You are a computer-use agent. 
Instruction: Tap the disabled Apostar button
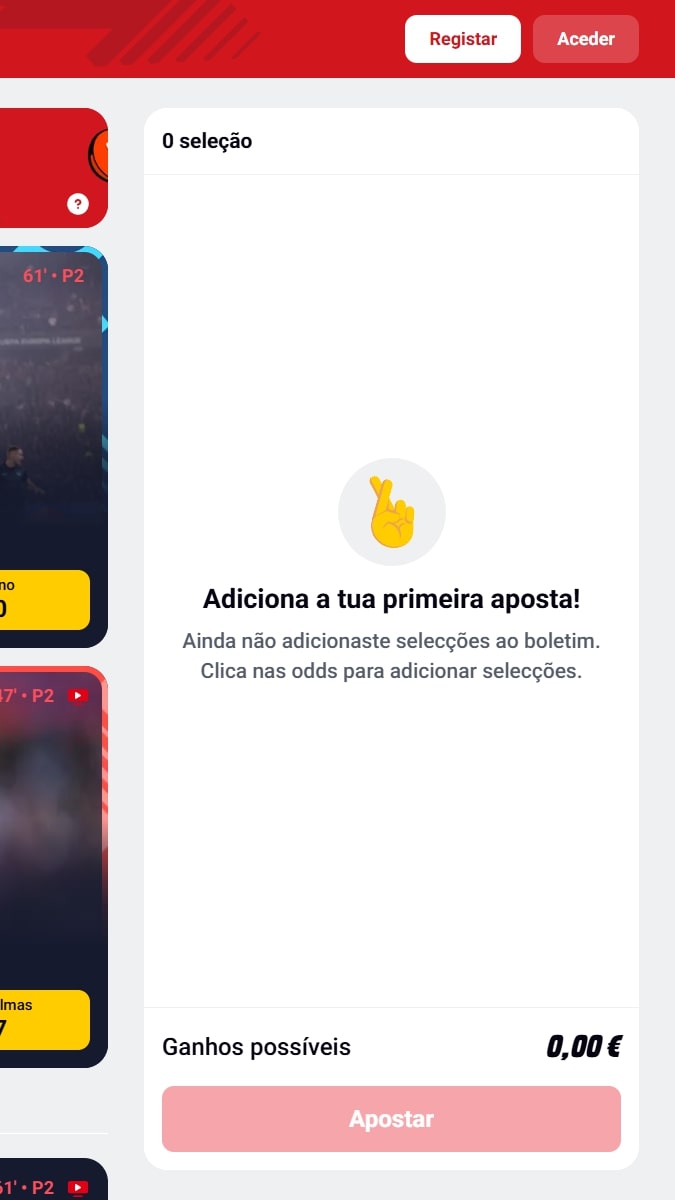tap(391, 1119)
